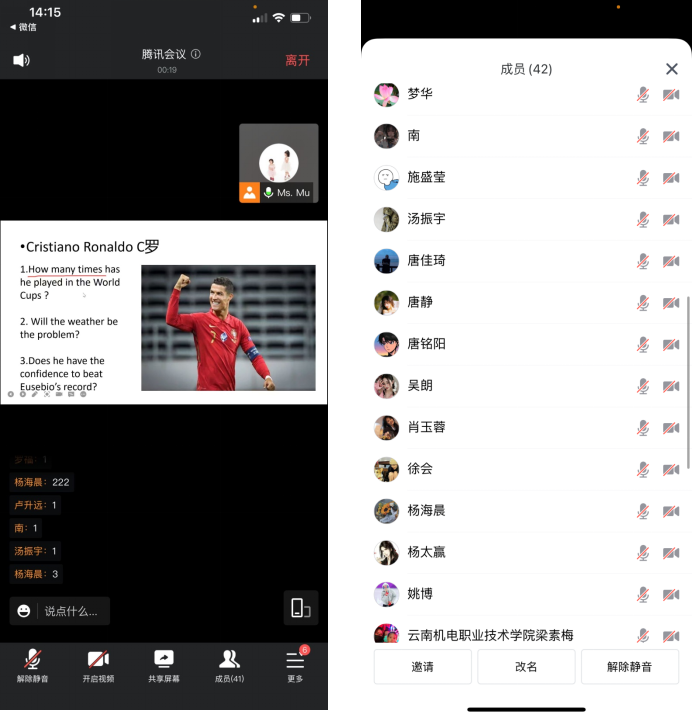Start 共享屏幕 screen sharing

[163, 664]
